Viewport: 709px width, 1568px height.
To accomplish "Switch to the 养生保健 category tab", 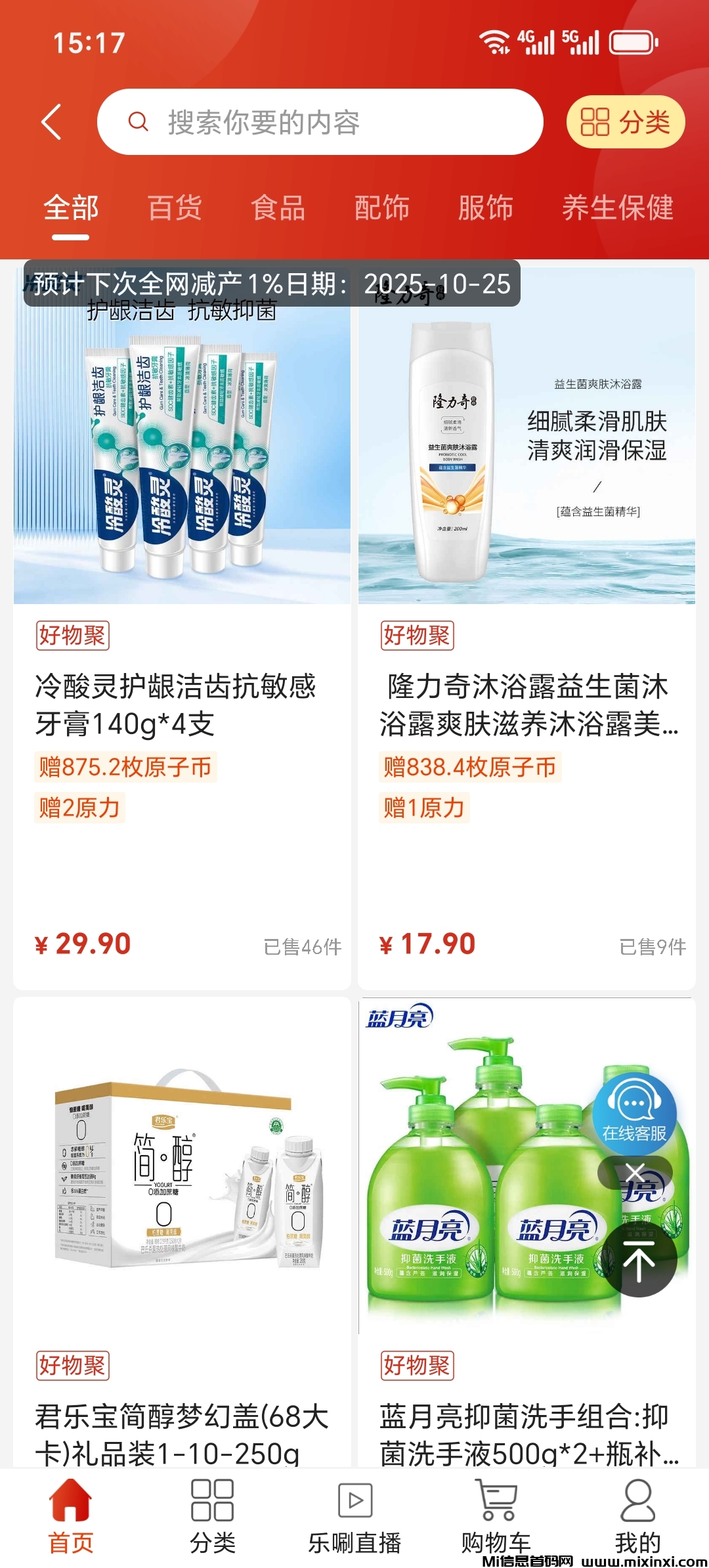I will 618,209.
